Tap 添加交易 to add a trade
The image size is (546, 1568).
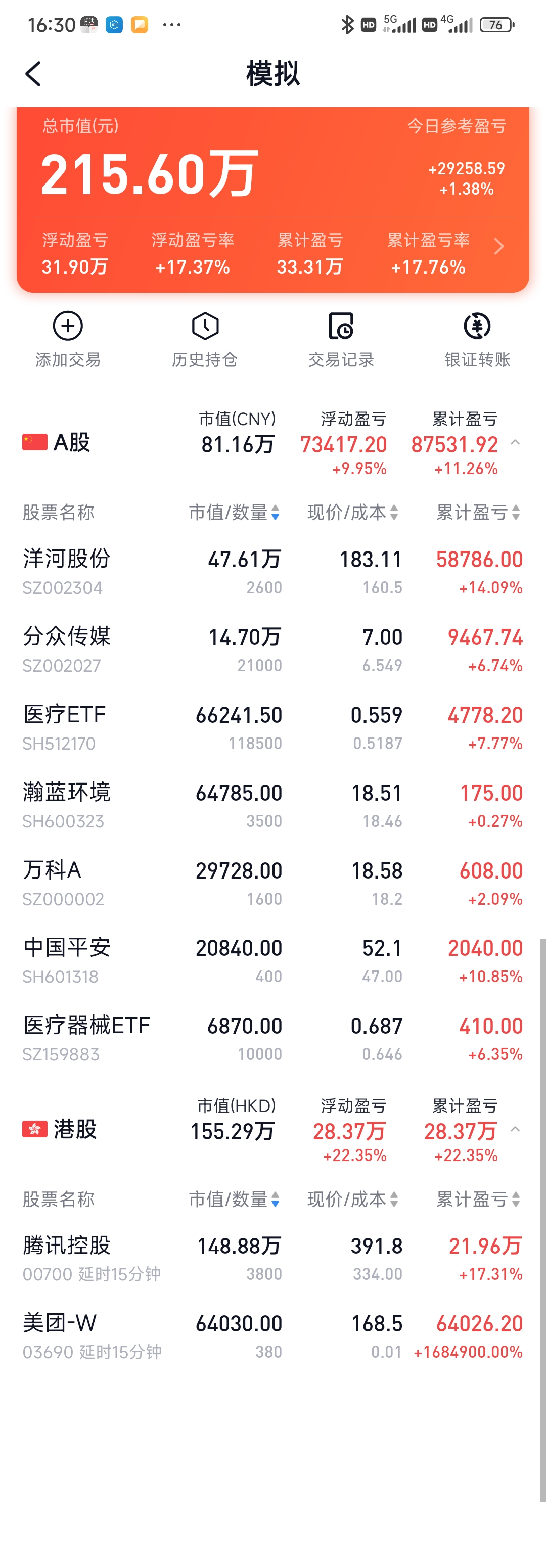68,340
